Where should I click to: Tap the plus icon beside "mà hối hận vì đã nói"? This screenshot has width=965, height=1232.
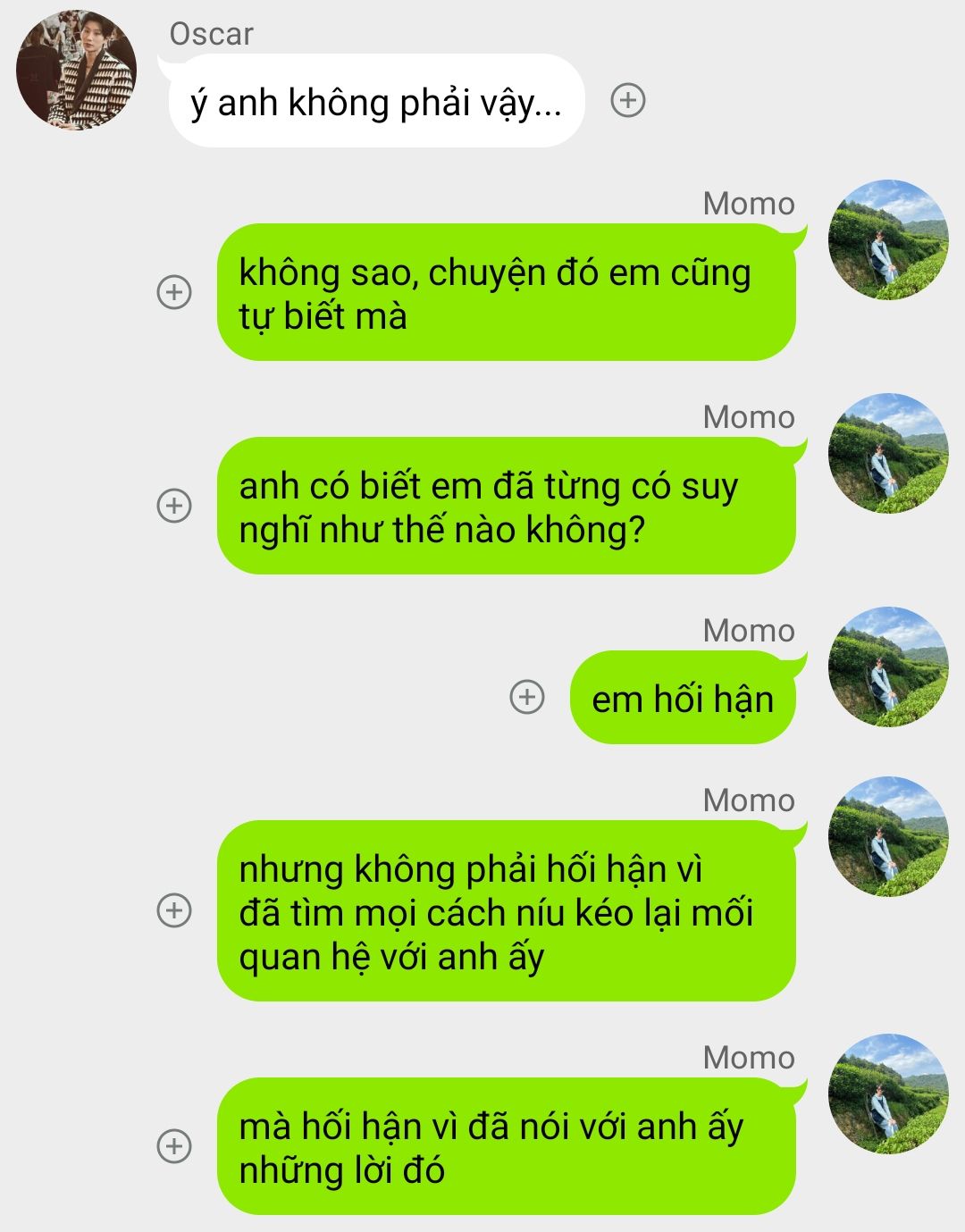174,1146
